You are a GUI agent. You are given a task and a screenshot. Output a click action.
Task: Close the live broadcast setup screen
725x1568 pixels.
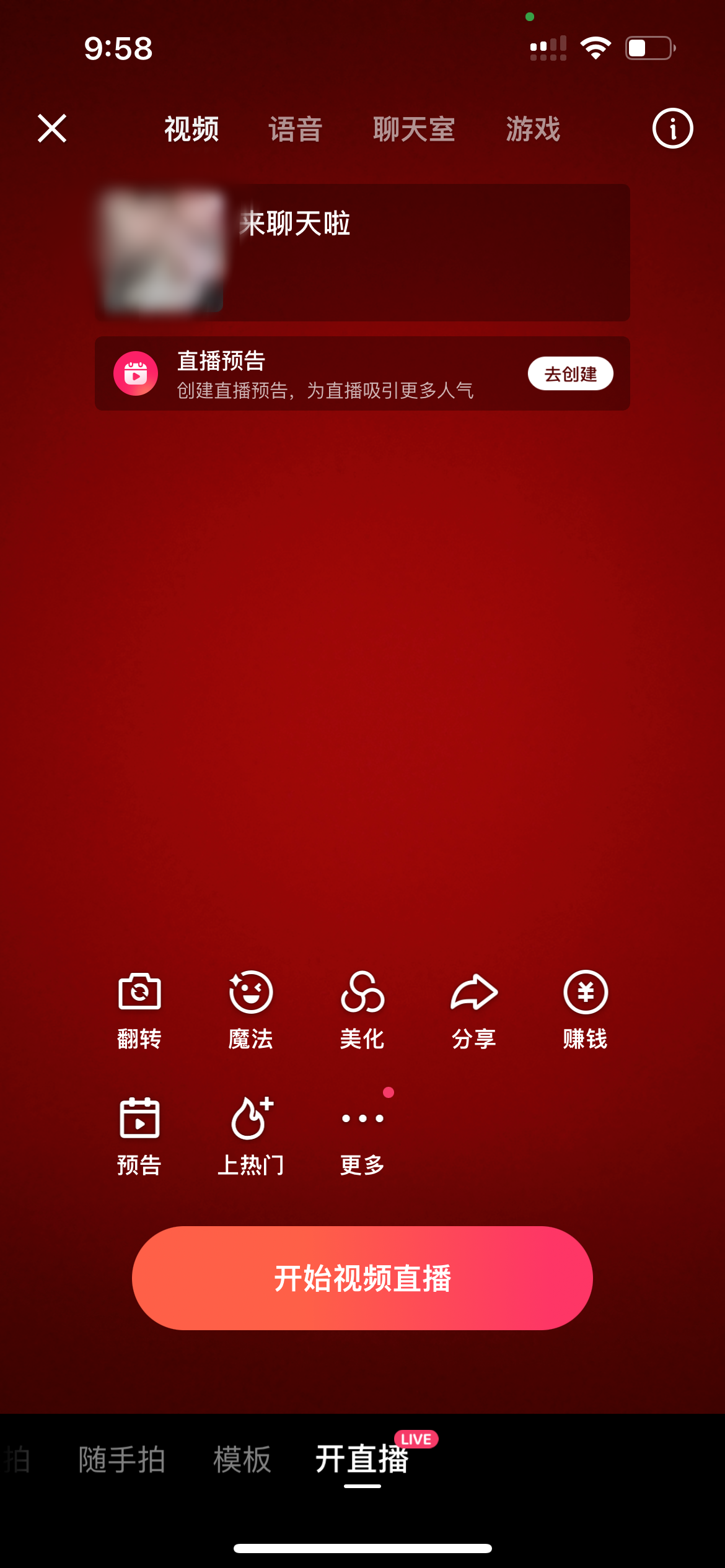[x=52, y=128]
